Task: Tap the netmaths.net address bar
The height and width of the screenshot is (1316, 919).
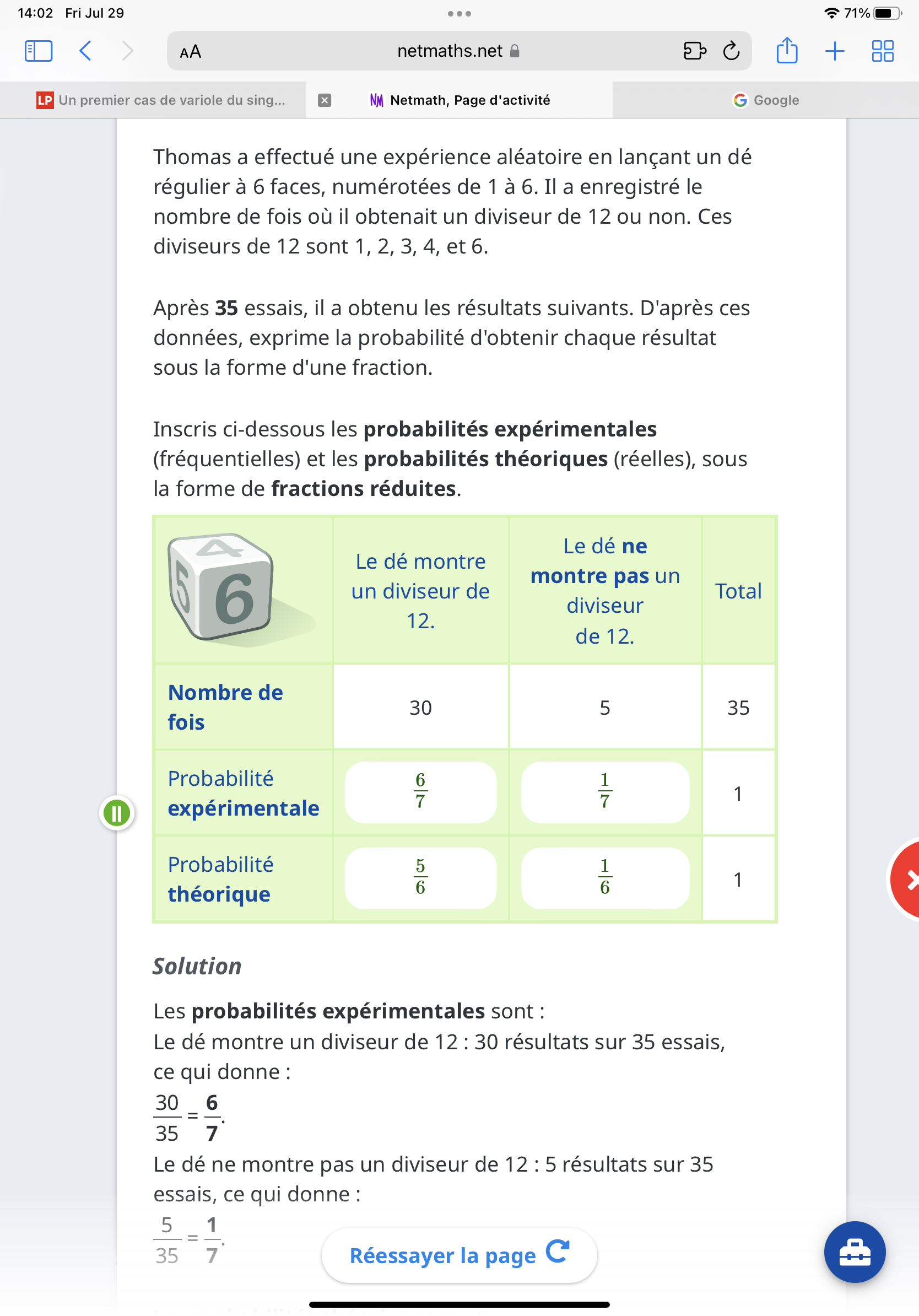Action: point(450,51)
